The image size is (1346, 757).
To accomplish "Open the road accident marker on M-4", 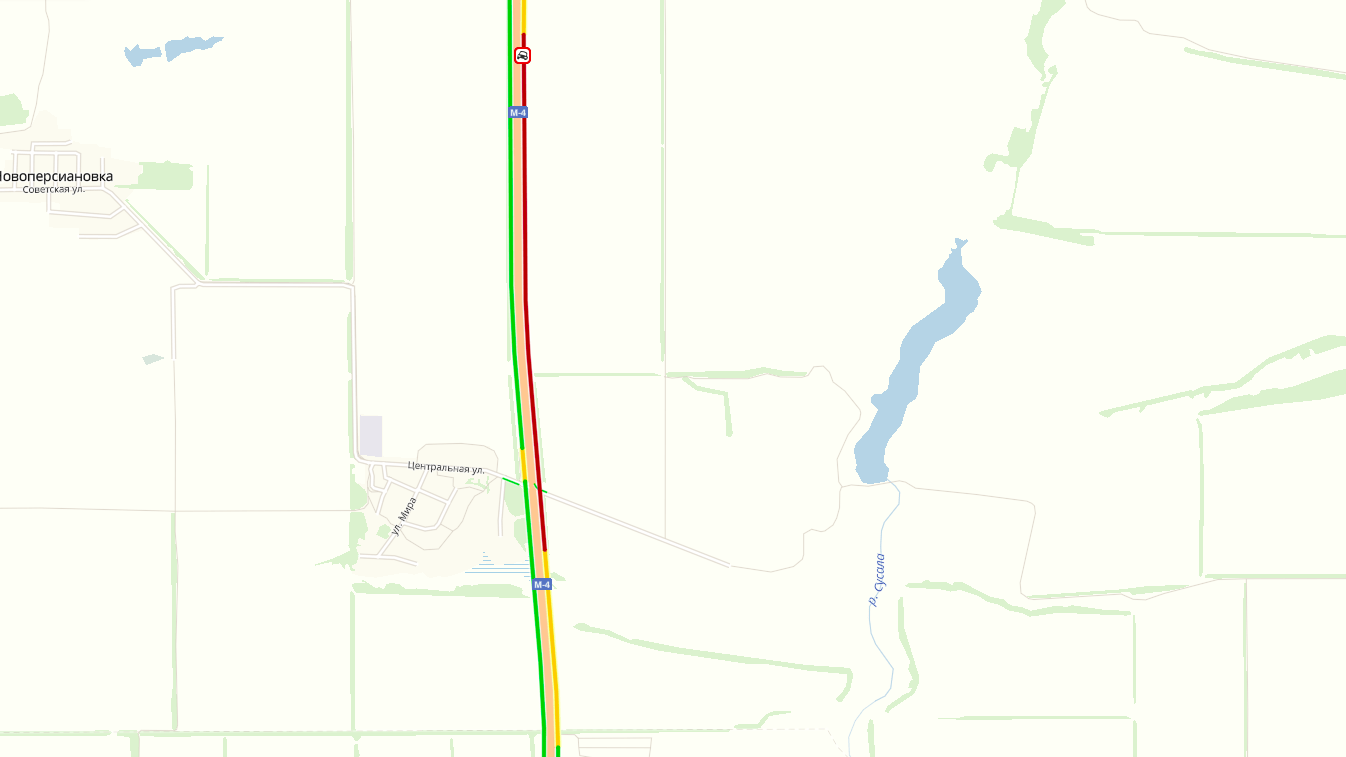I will pos(522,55).
